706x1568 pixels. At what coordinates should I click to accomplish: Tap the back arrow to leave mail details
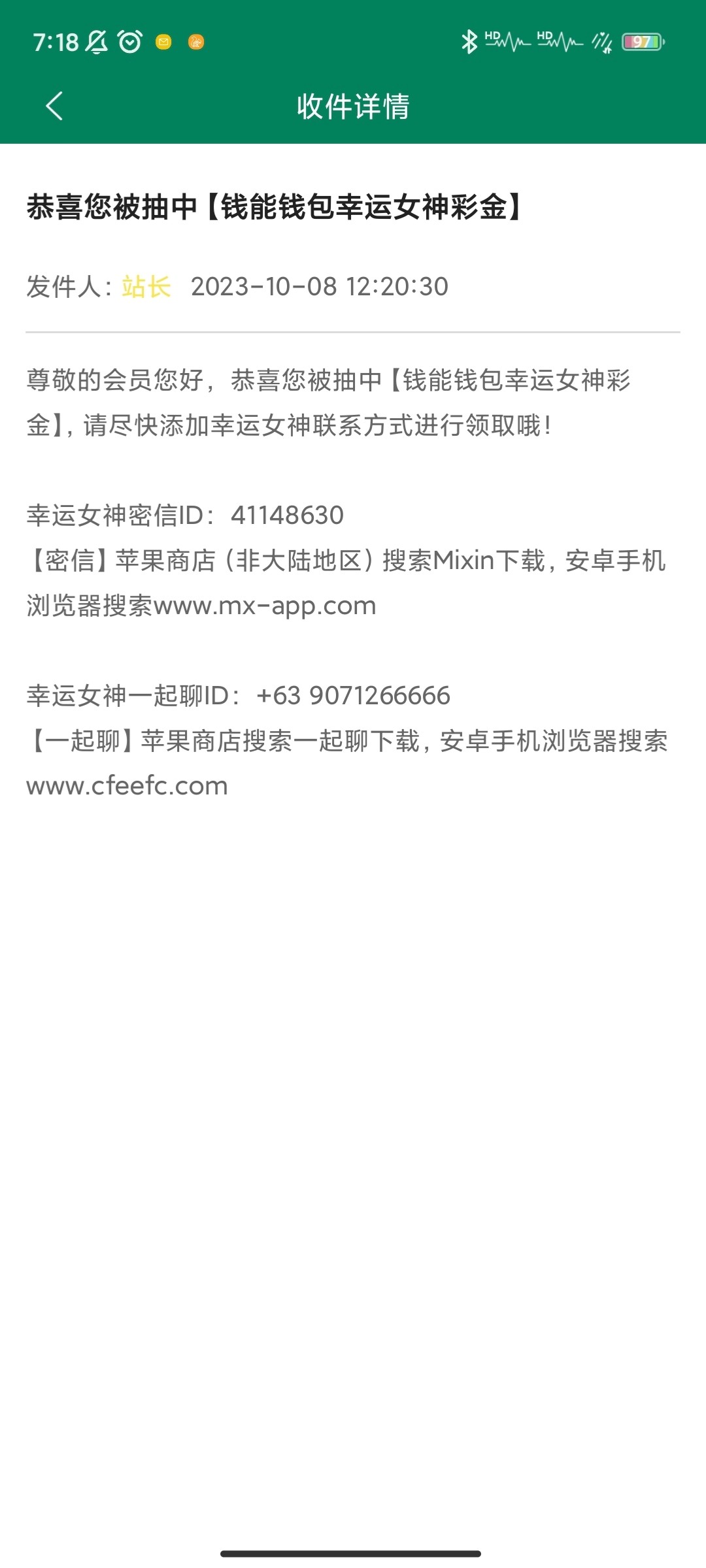[55, 106]
